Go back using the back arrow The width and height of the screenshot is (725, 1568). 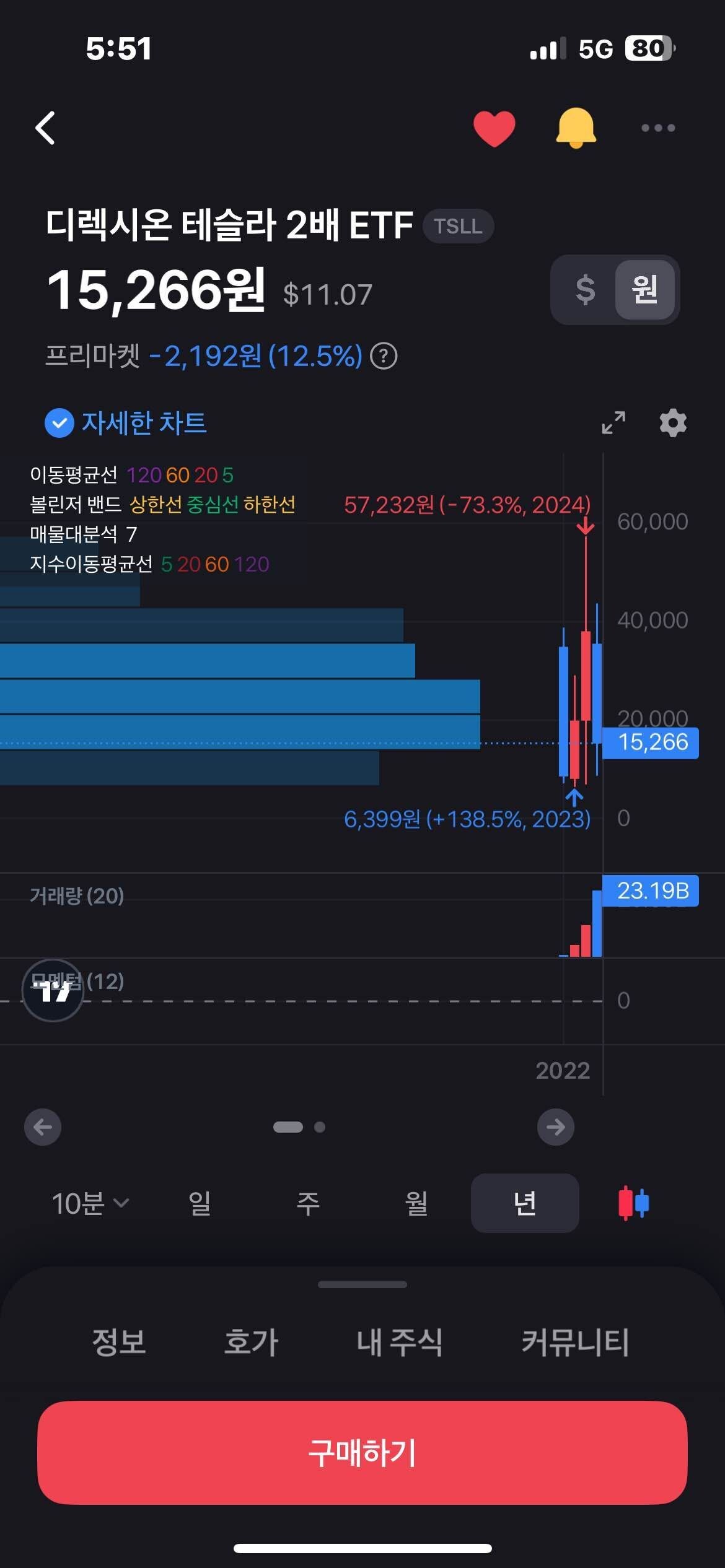click(45, 127)
